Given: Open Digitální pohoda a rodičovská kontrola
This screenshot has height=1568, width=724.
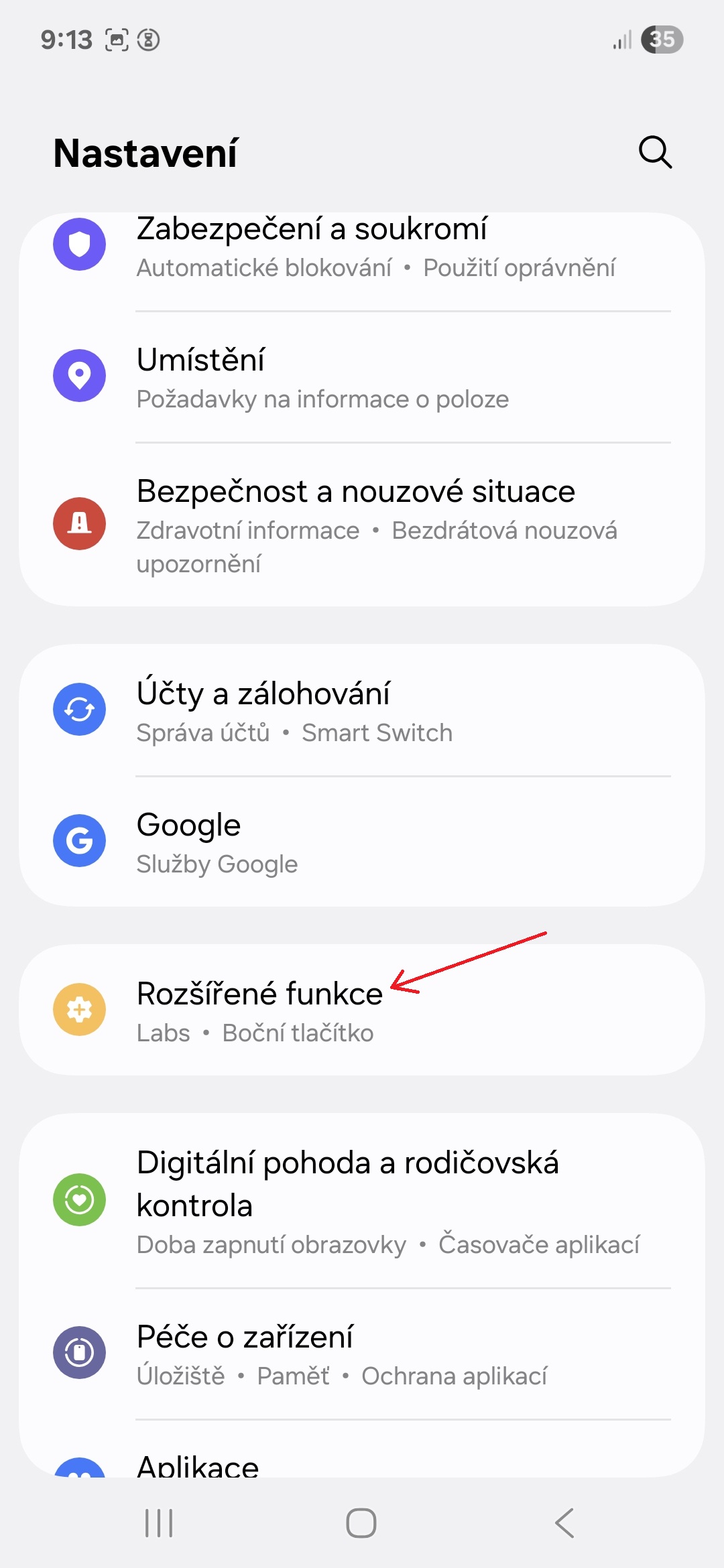Looking at the screenshot, I should [362, 1199].
